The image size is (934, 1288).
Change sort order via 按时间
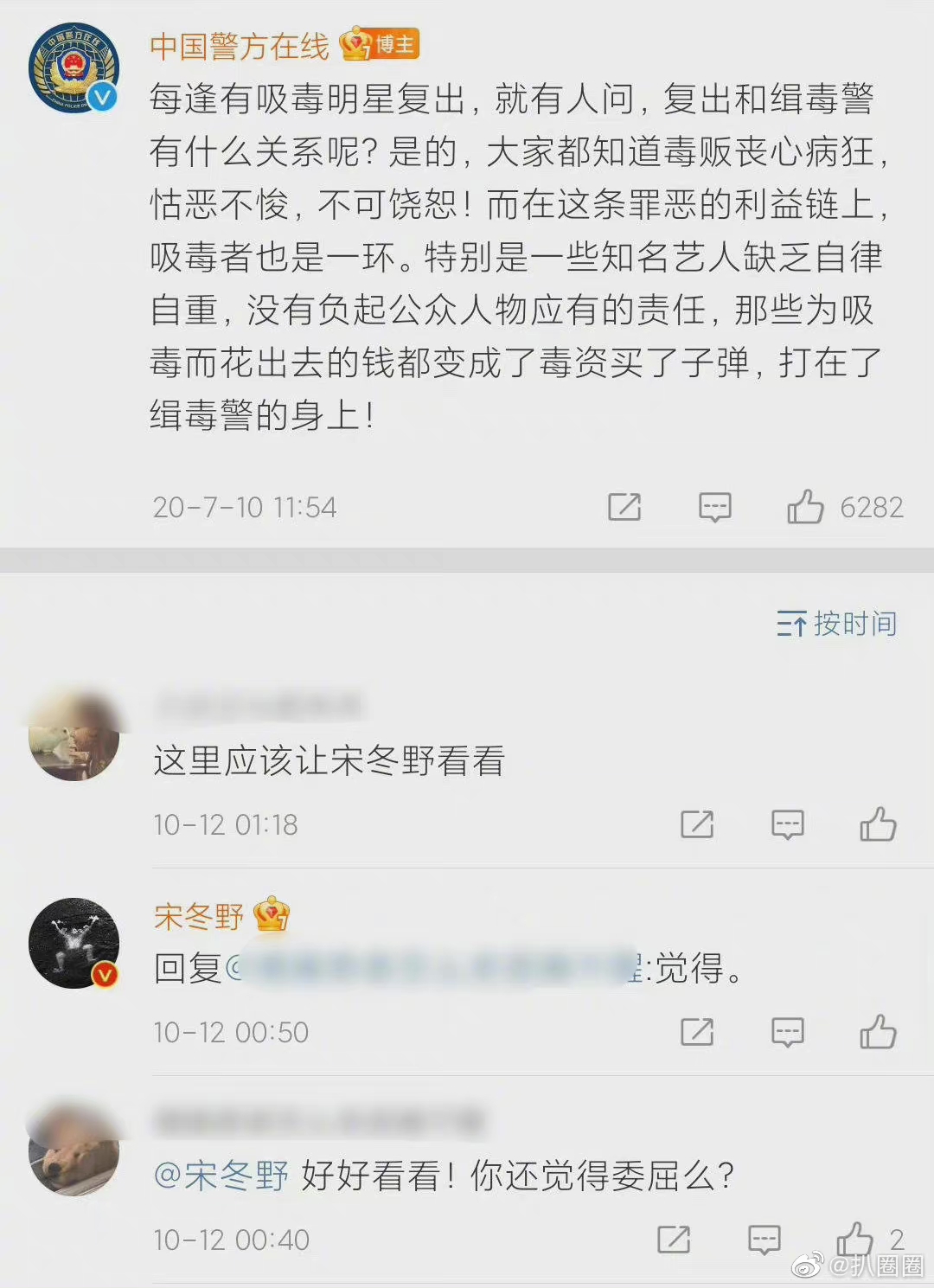(836, 623)
